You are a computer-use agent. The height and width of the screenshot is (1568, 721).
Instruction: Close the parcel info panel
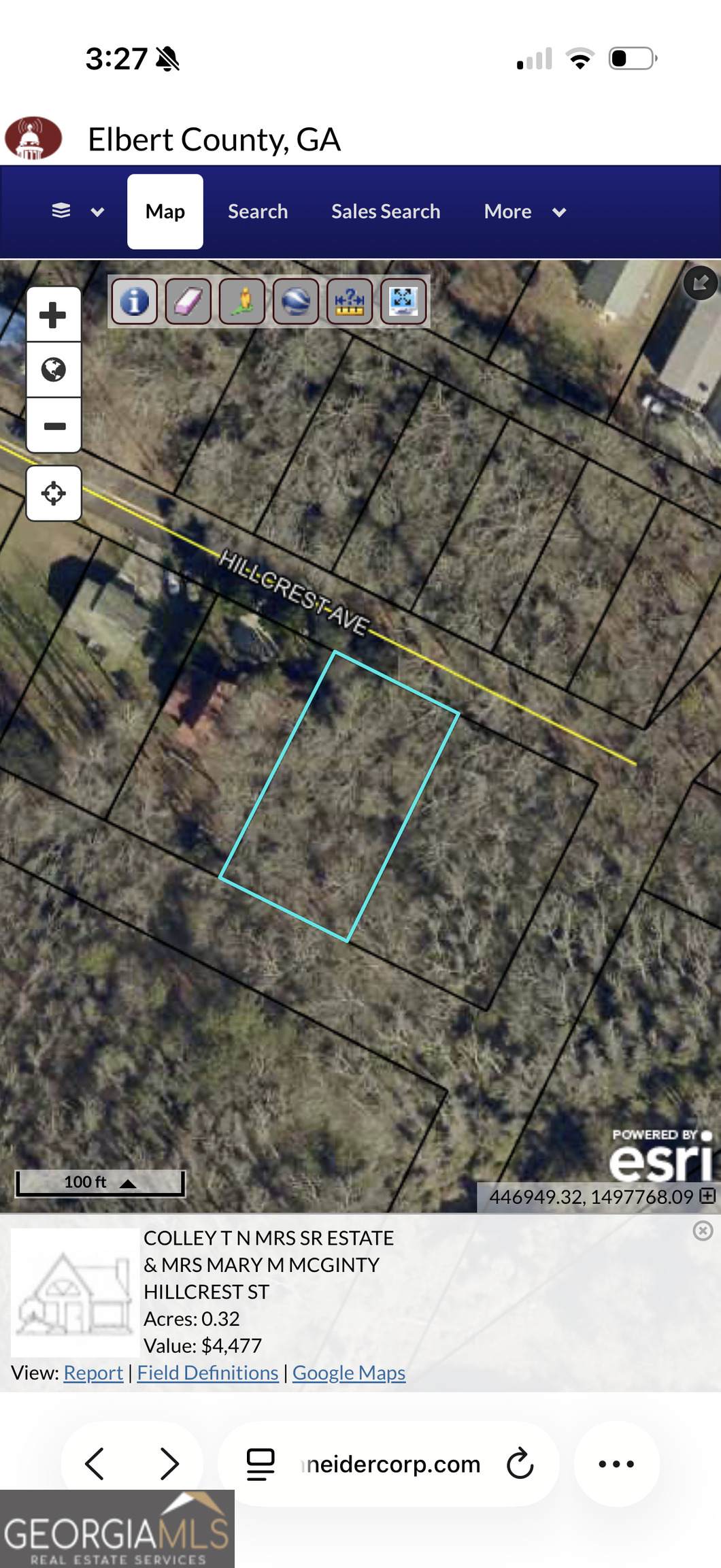click(703, 1230)
